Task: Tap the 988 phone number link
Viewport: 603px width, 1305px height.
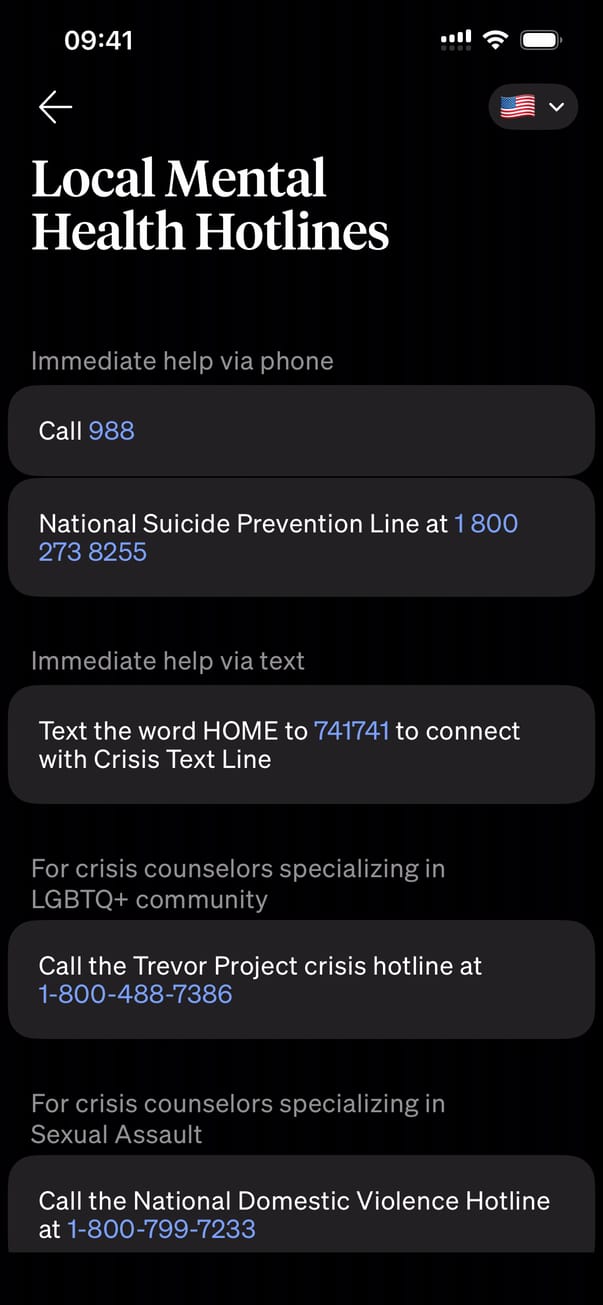Action: point(111,431)
